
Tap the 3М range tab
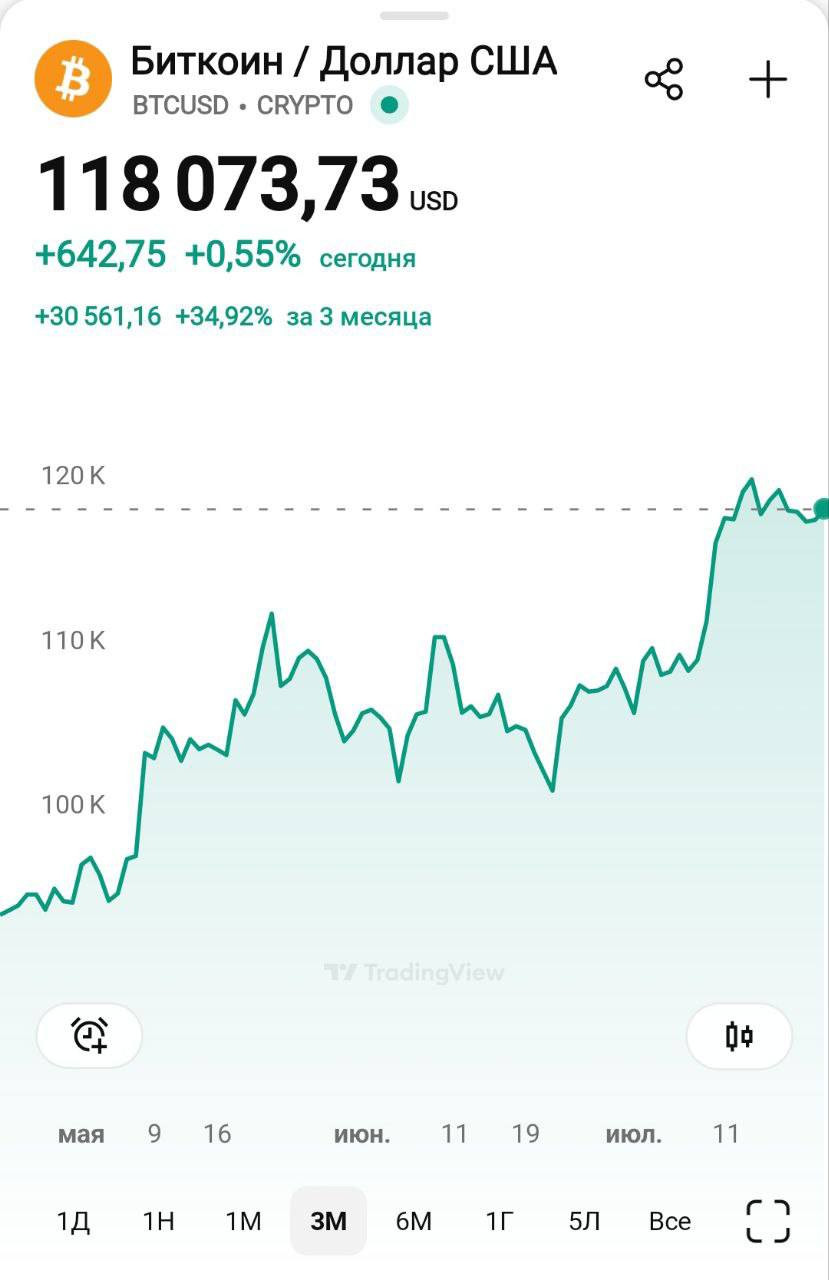click(328, 1221)
